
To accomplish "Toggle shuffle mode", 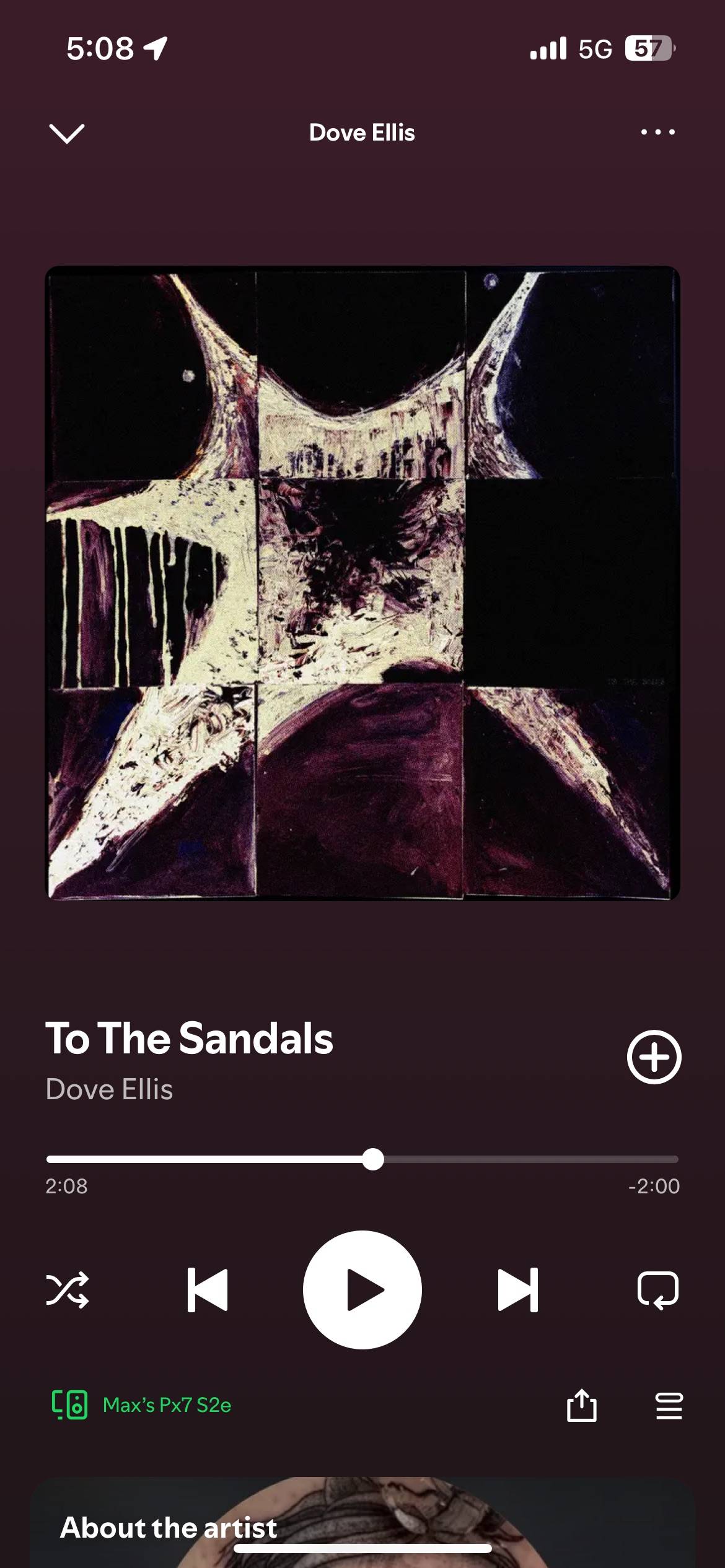I will click(68, 1290).
